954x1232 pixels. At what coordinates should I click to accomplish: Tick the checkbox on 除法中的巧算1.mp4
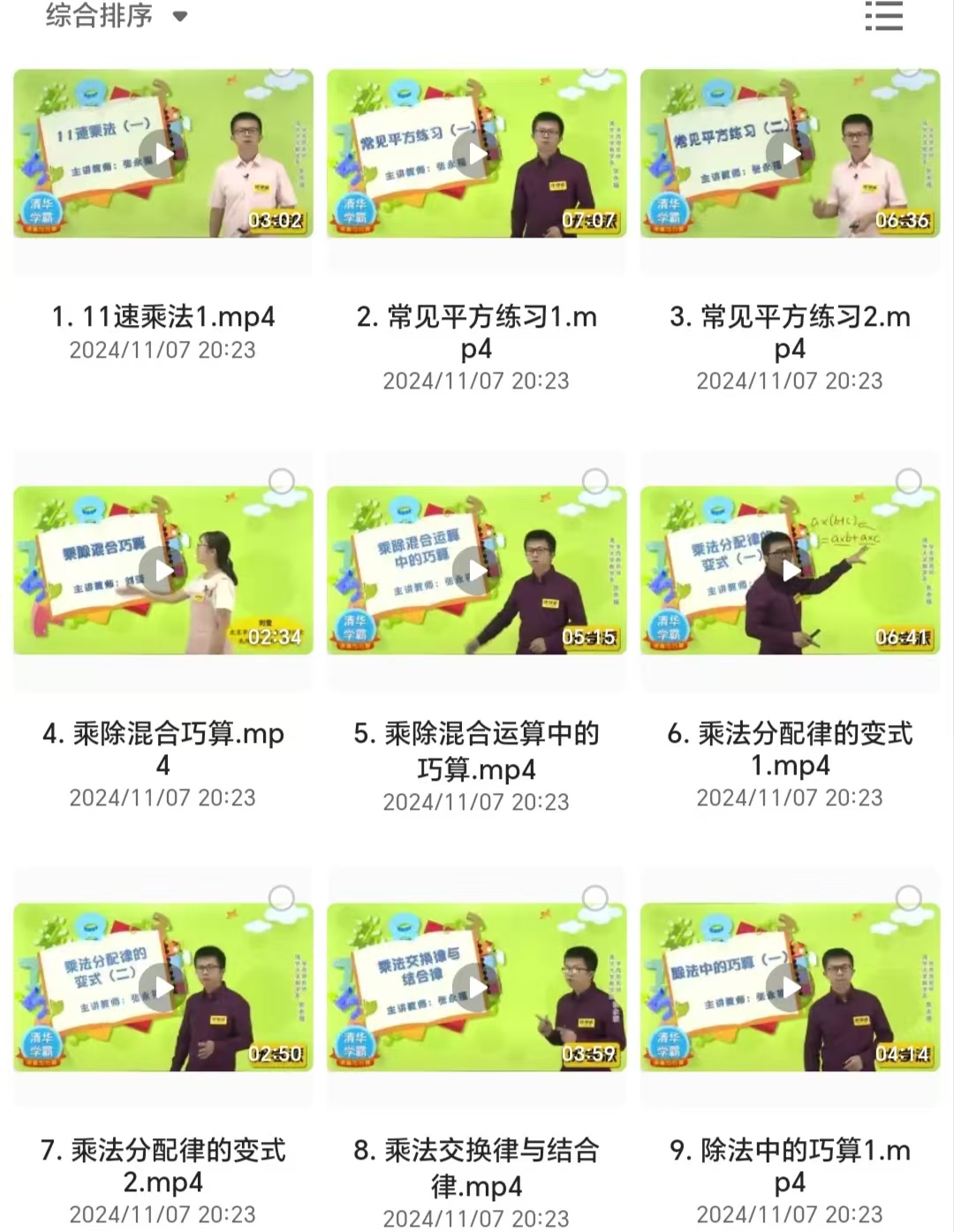pyautogui.click(x=909, y=898)
